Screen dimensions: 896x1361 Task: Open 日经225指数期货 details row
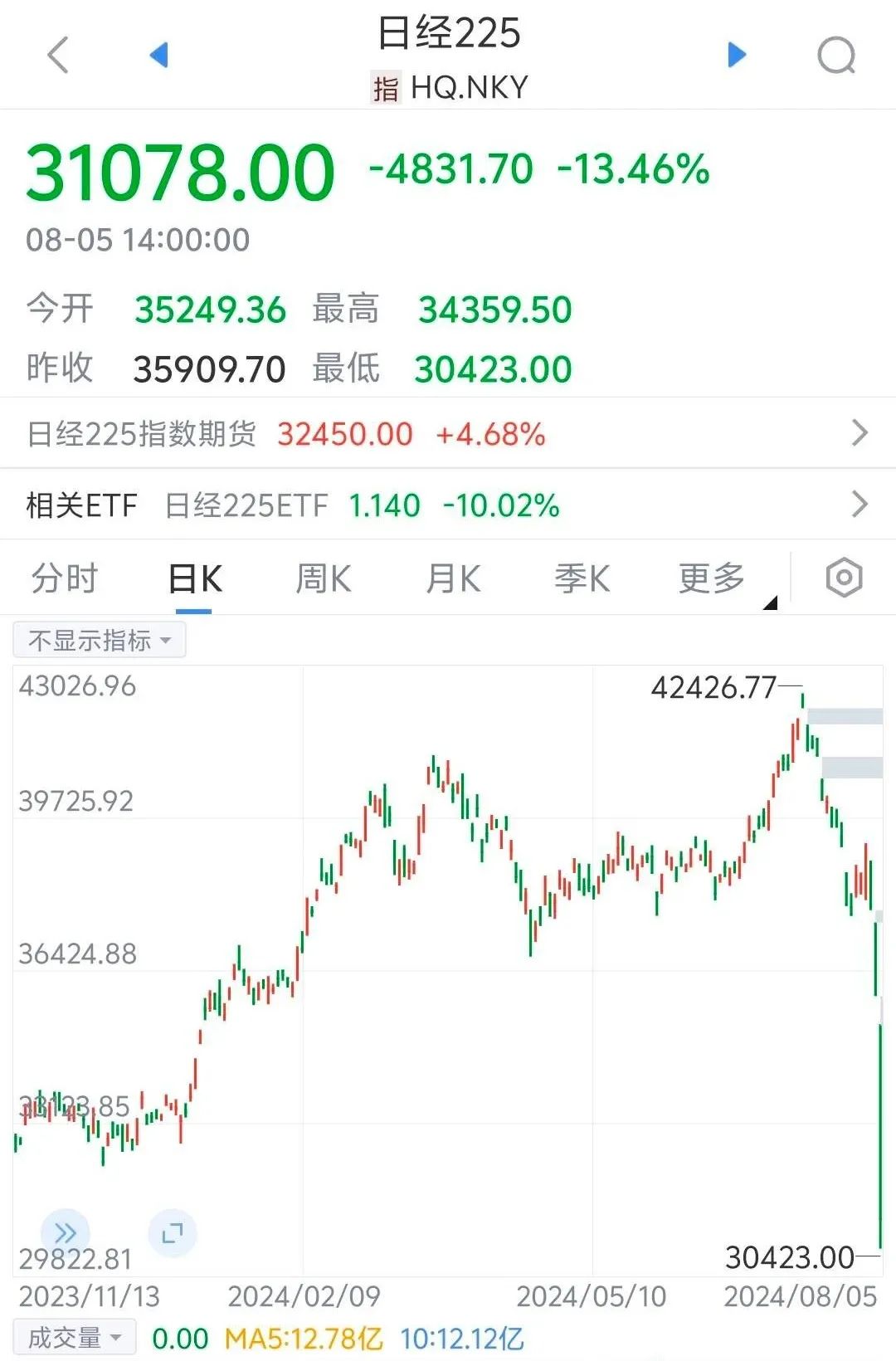pos(448,433)
